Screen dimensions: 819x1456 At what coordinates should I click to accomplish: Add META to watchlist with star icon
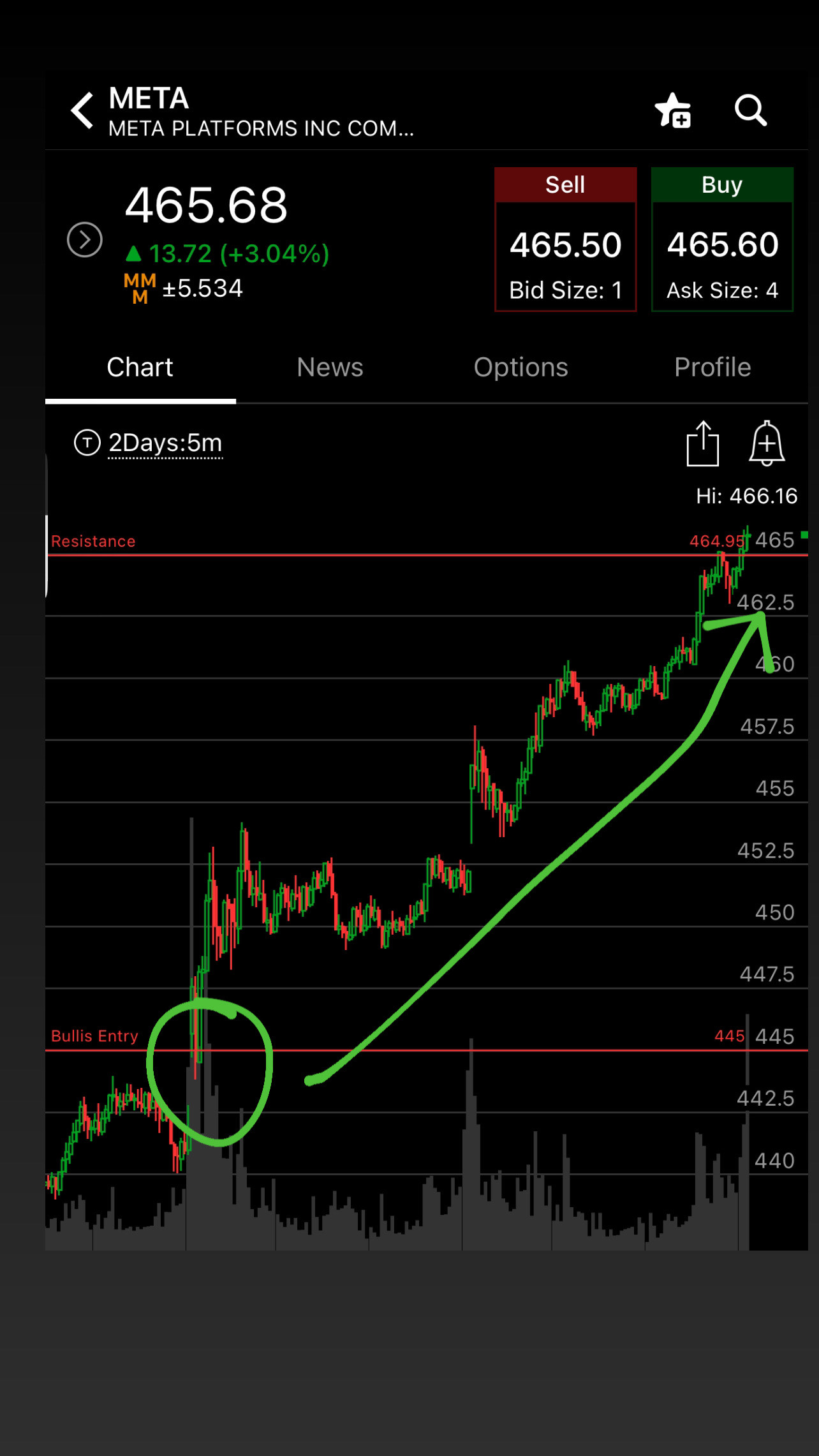click(x=674, y=111)
